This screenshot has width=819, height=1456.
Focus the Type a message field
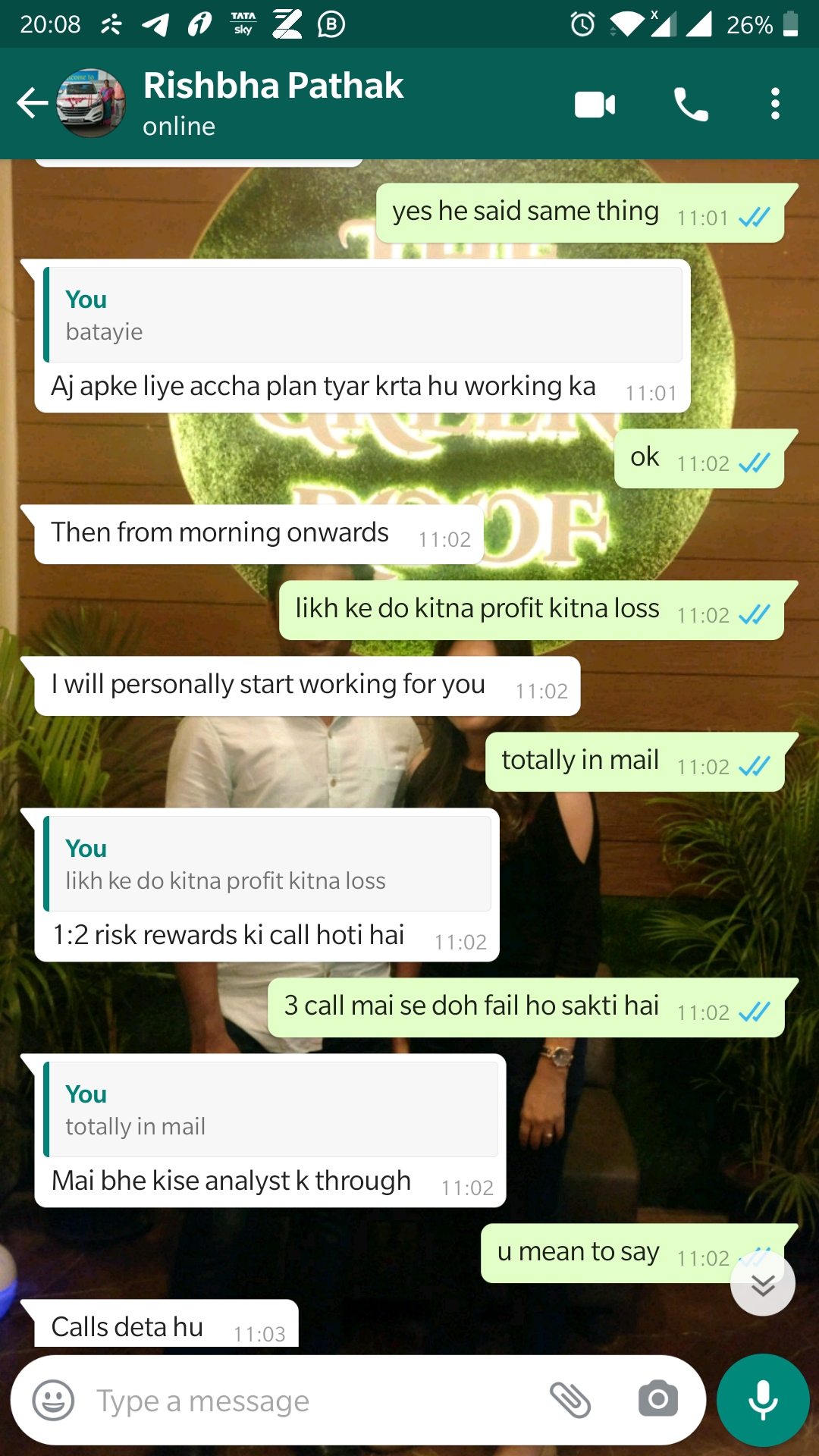(x=303, y=1401)
